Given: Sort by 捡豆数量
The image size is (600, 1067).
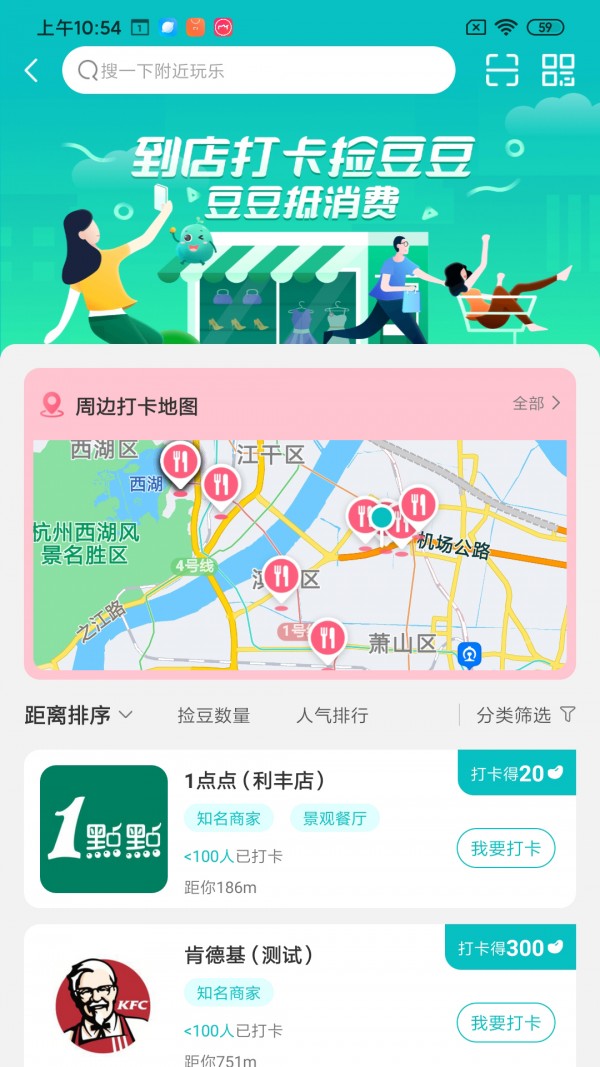Looking at the screenshot, I should pos(214,715).
